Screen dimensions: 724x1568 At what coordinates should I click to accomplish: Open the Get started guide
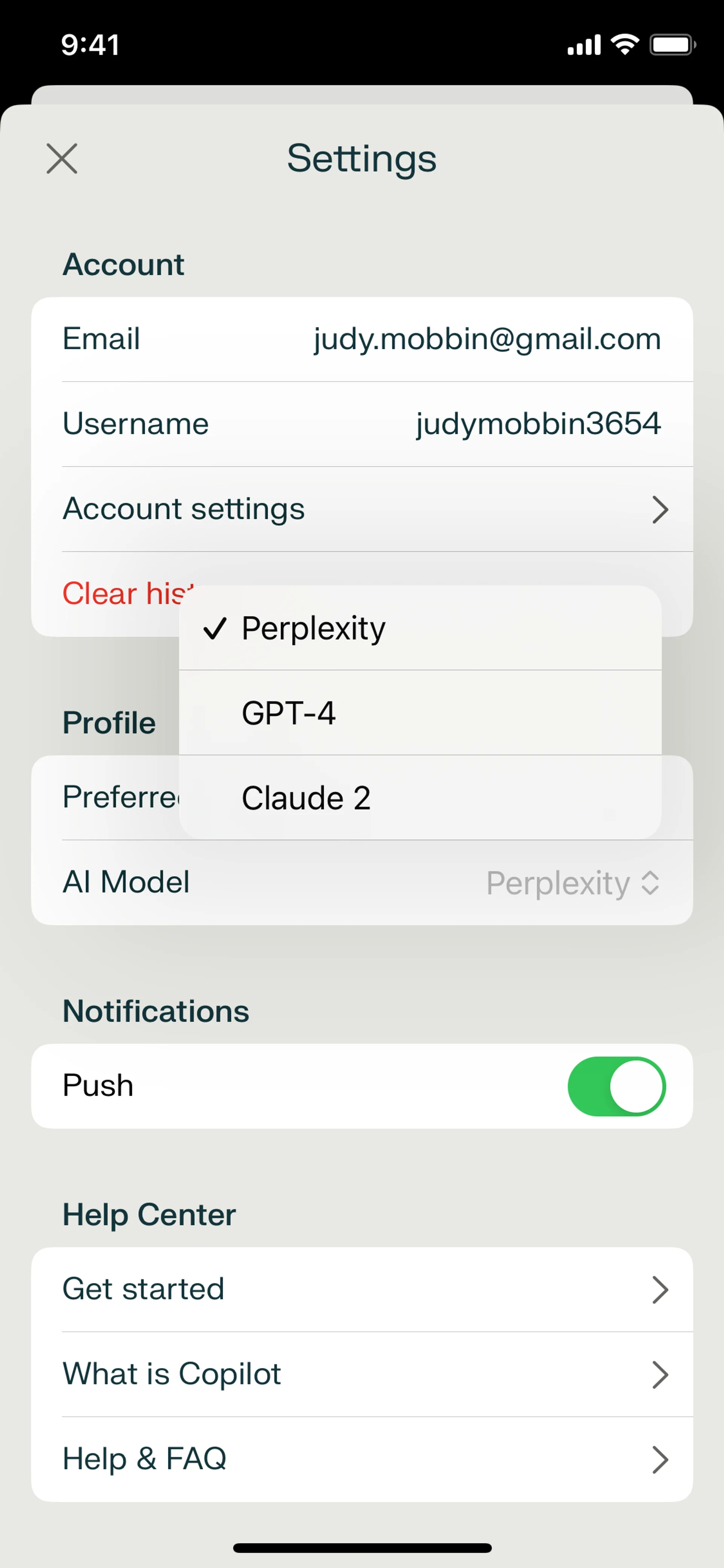click(362, 1289)
